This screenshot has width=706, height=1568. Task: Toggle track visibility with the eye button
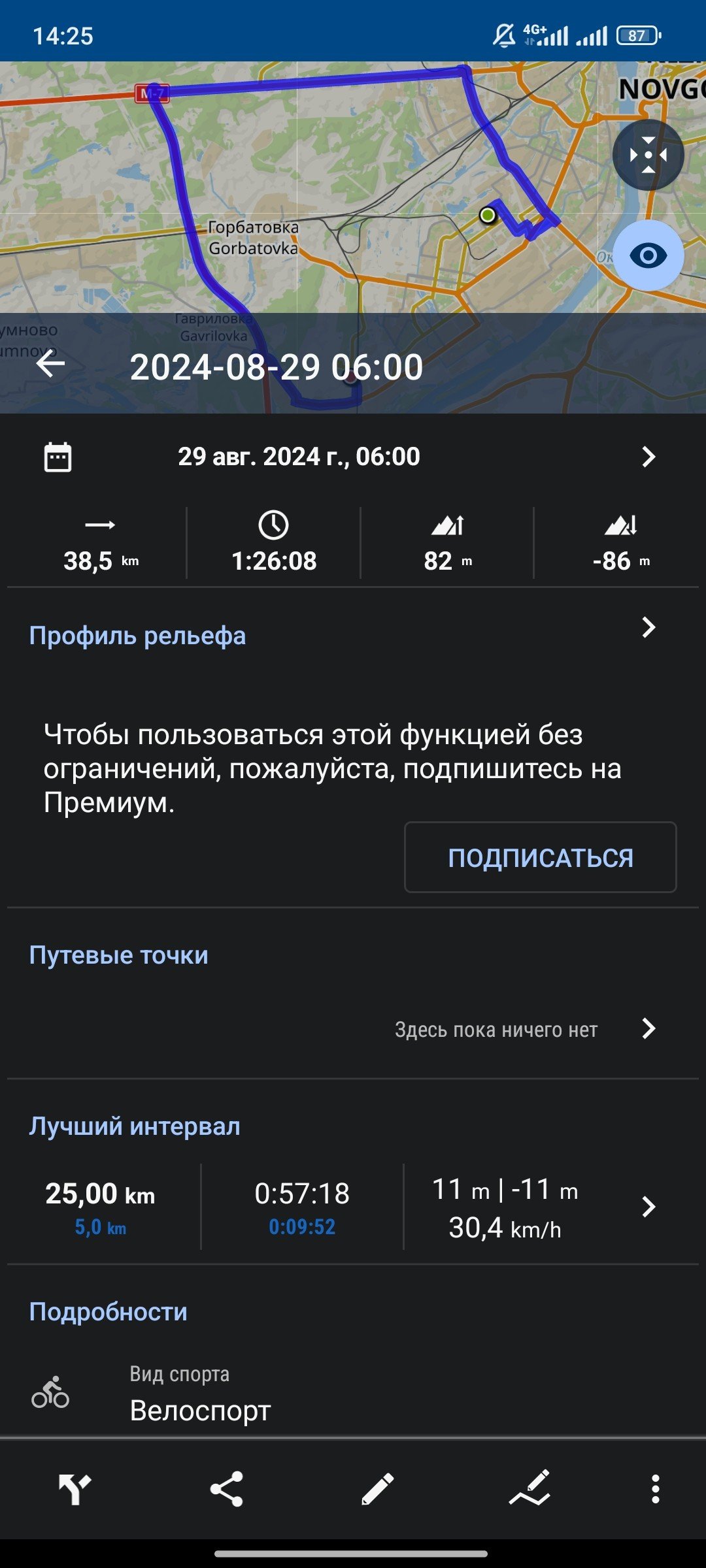tap(648, 255)
